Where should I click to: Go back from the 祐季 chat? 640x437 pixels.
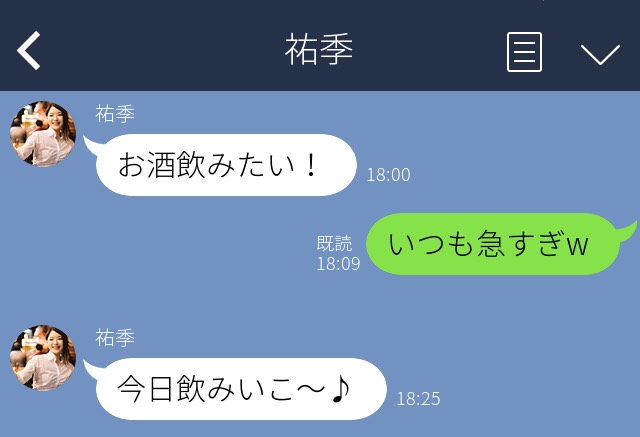pyautogui.click(x=29, y=51)
